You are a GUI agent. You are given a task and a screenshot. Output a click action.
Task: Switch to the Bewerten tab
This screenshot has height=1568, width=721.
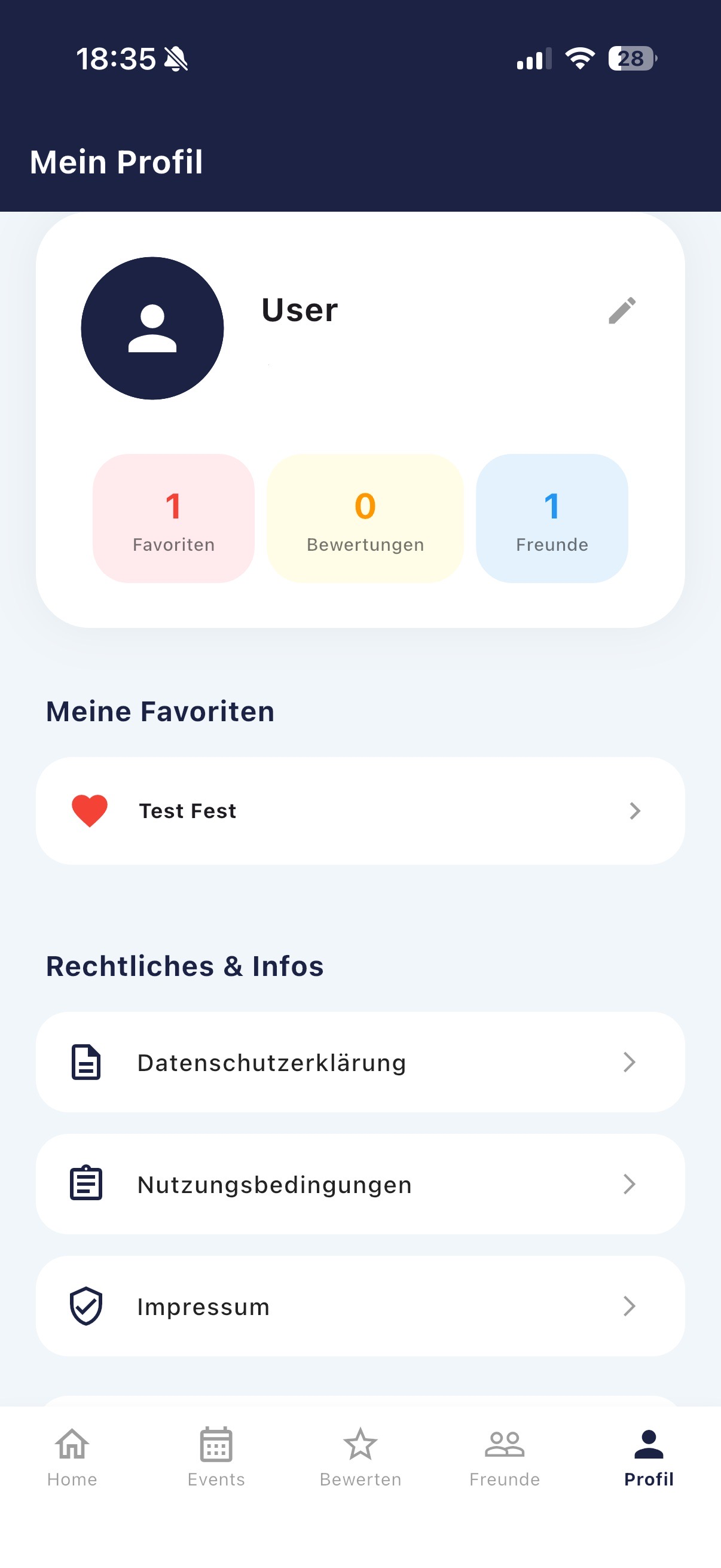360,1457
